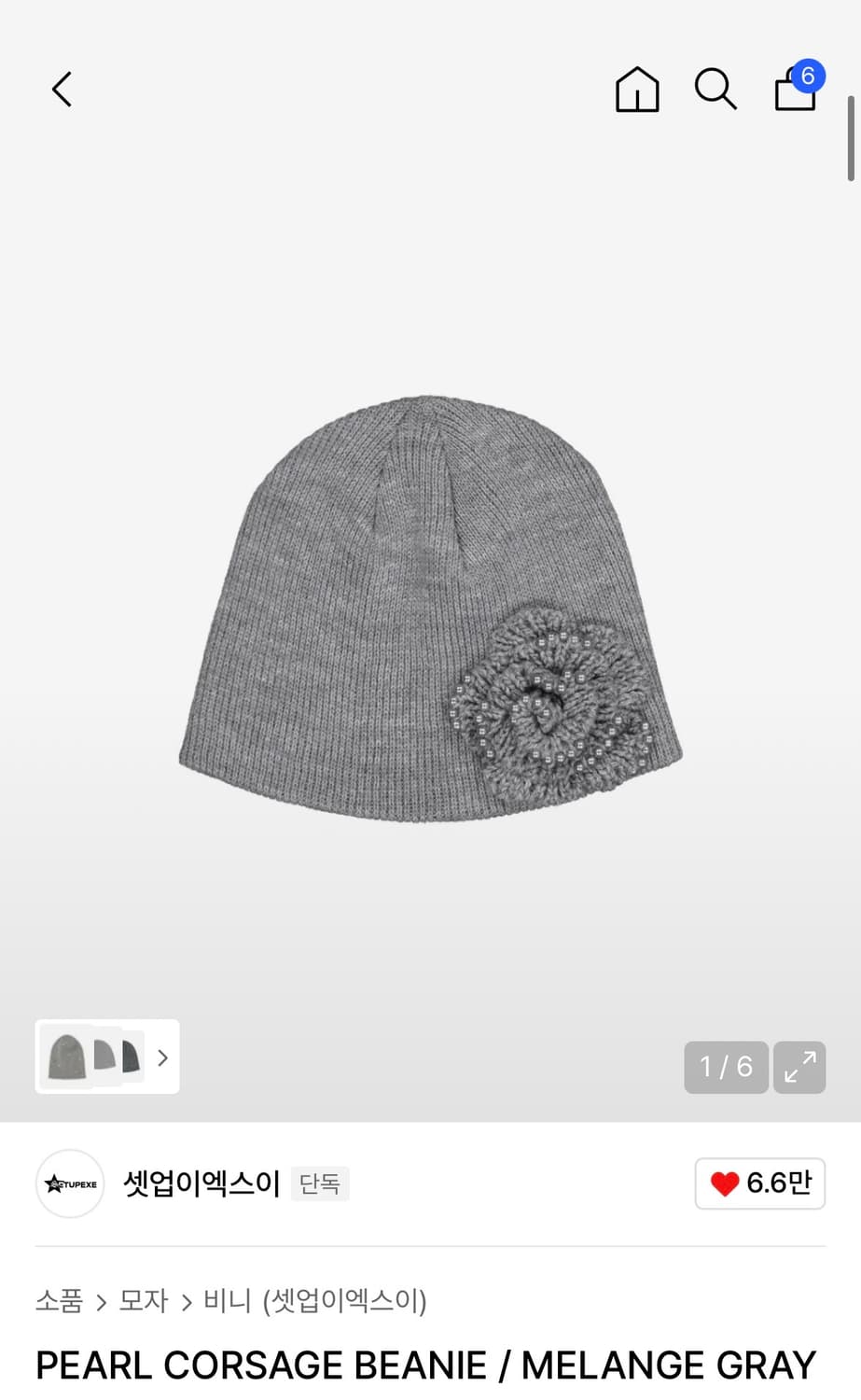
Task: Tap the 1/6 image counter indicator
Action: pyautogui.click(x=726, y=1067)
